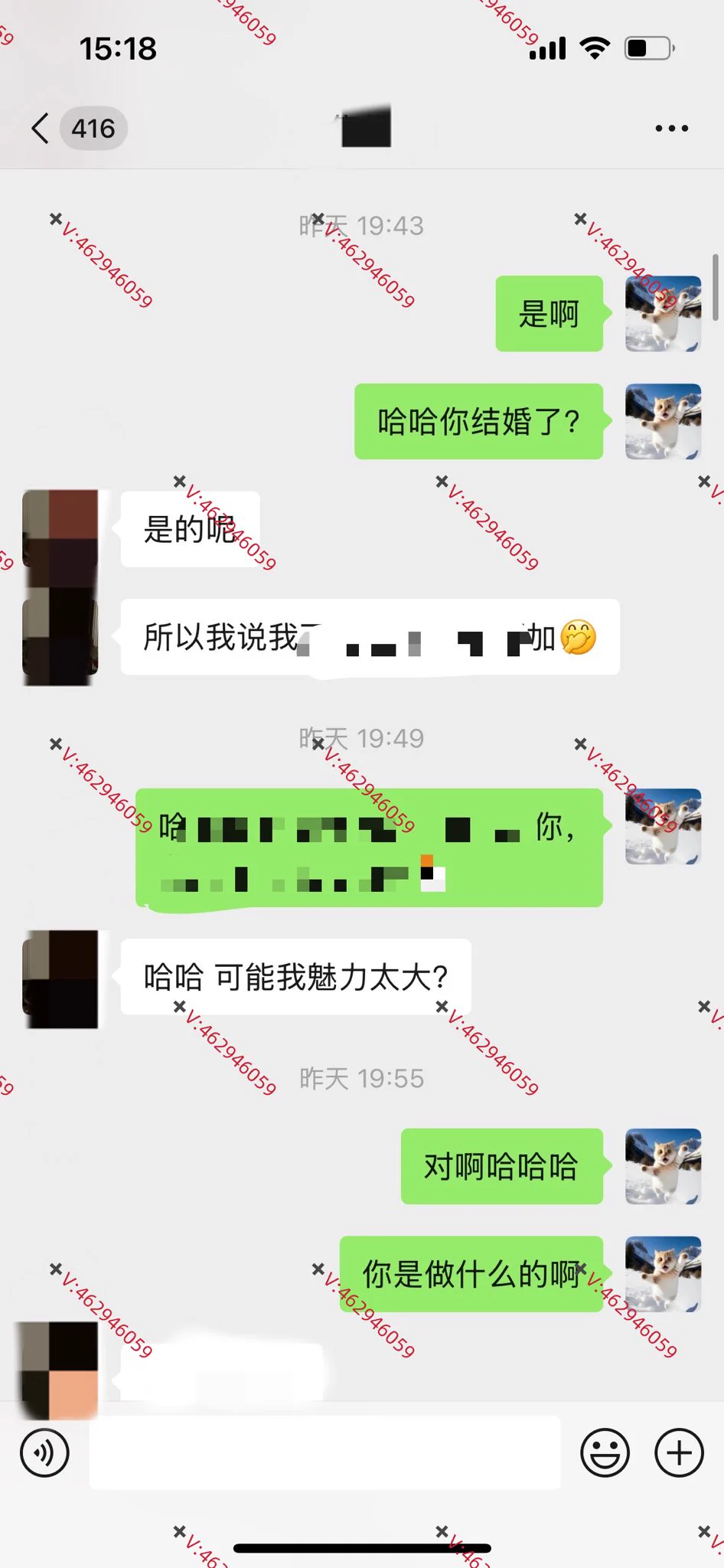The height and width of the screenshot is (1568, 724).
Task: Open my cat avatar beside 是啊
Action: 663,314
